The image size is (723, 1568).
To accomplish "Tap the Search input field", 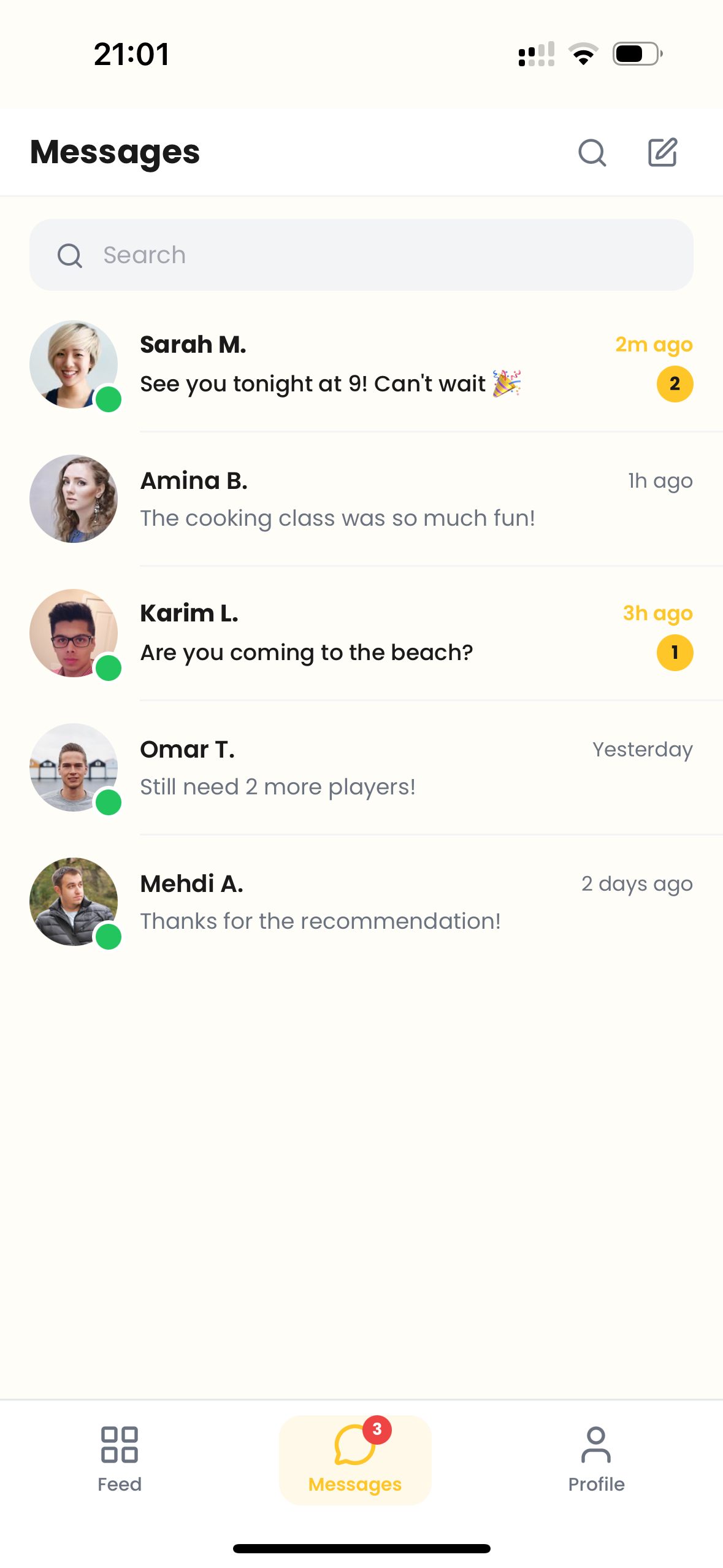I will (361, 255).
